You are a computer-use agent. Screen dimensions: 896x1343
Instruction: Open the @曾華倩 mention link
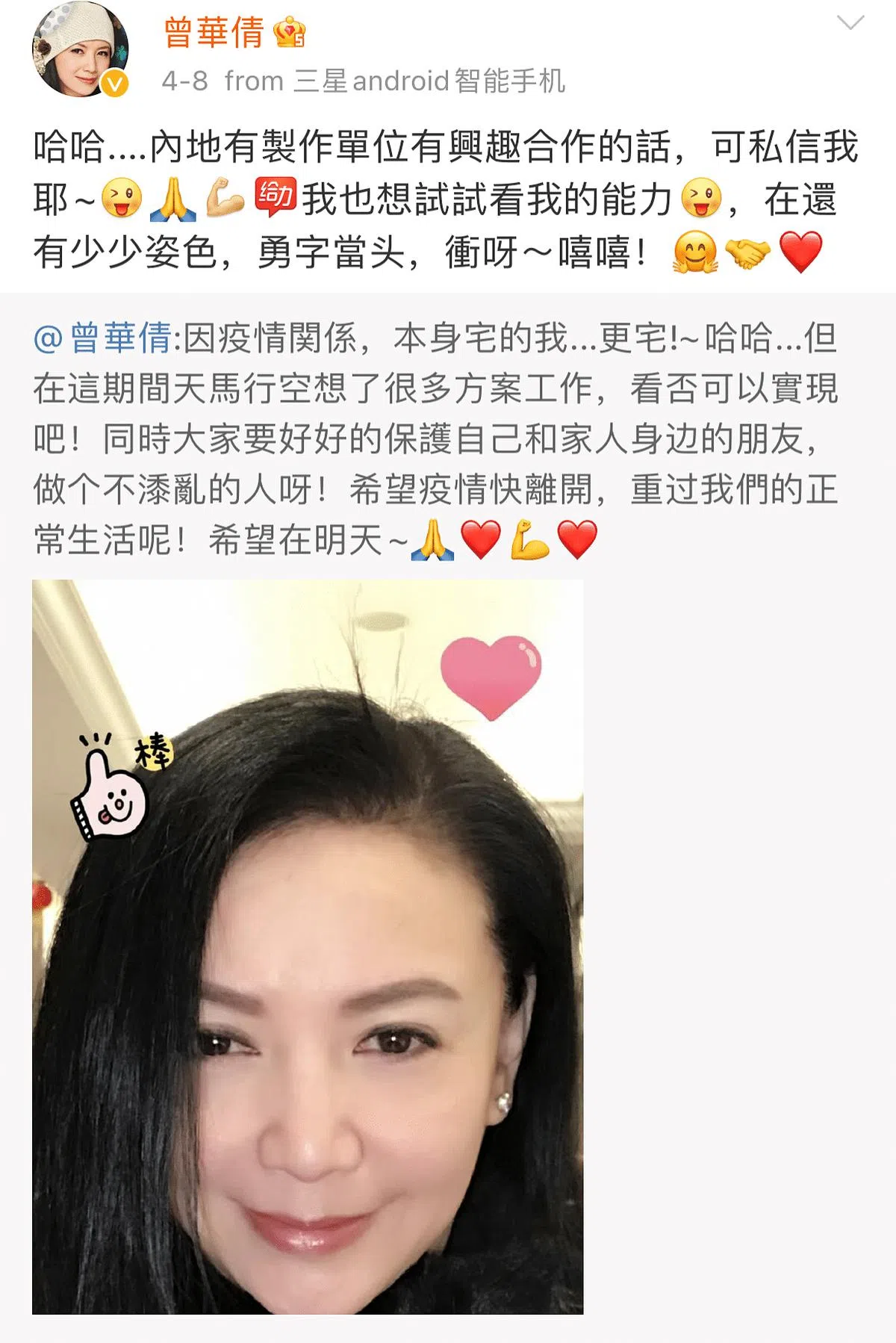(102, 339)
